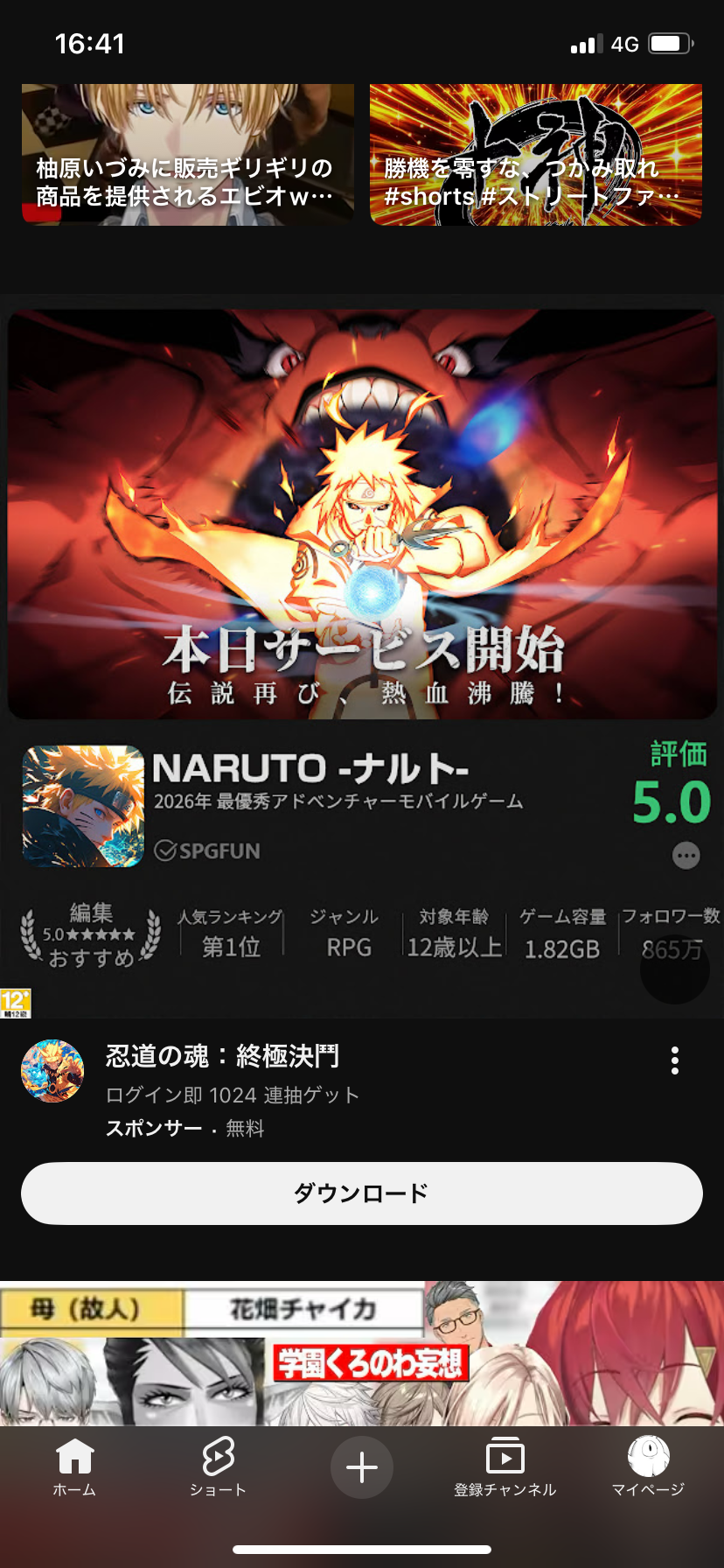
Task: Open the 学園くろのわ妄想 video thumbnail
Action: (362, 1353)
